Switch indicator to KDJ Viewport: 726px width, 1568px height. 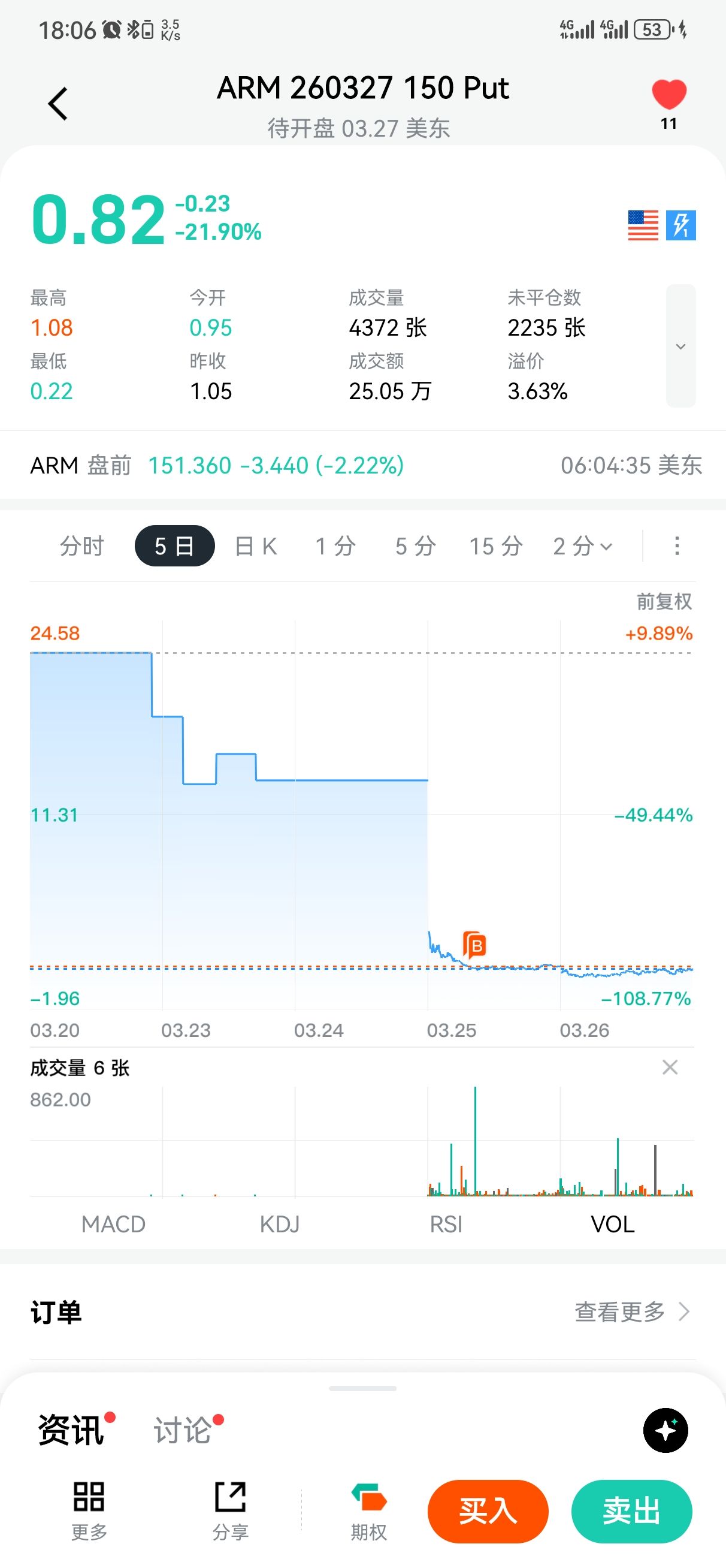[280, 1224]
